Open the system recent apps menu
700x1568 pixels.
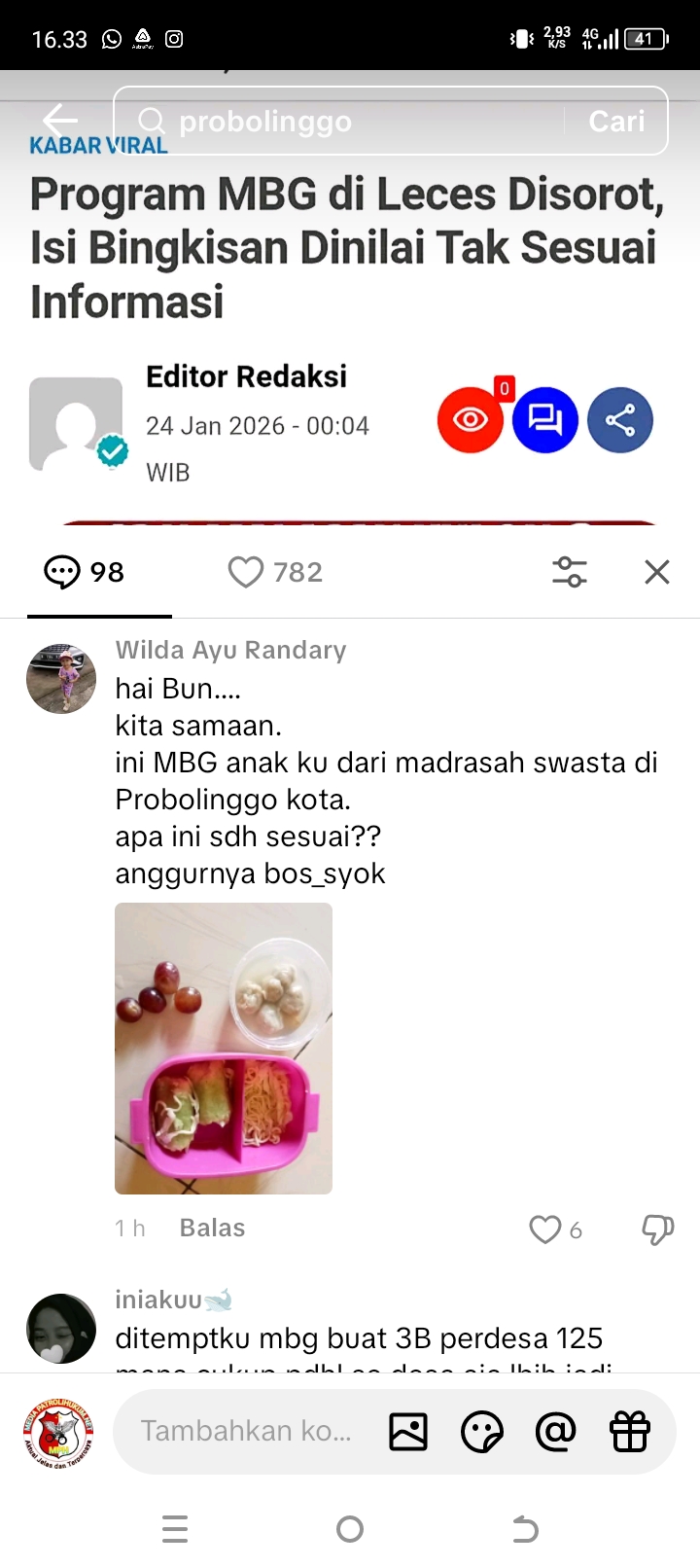(x=175, y=1529)
